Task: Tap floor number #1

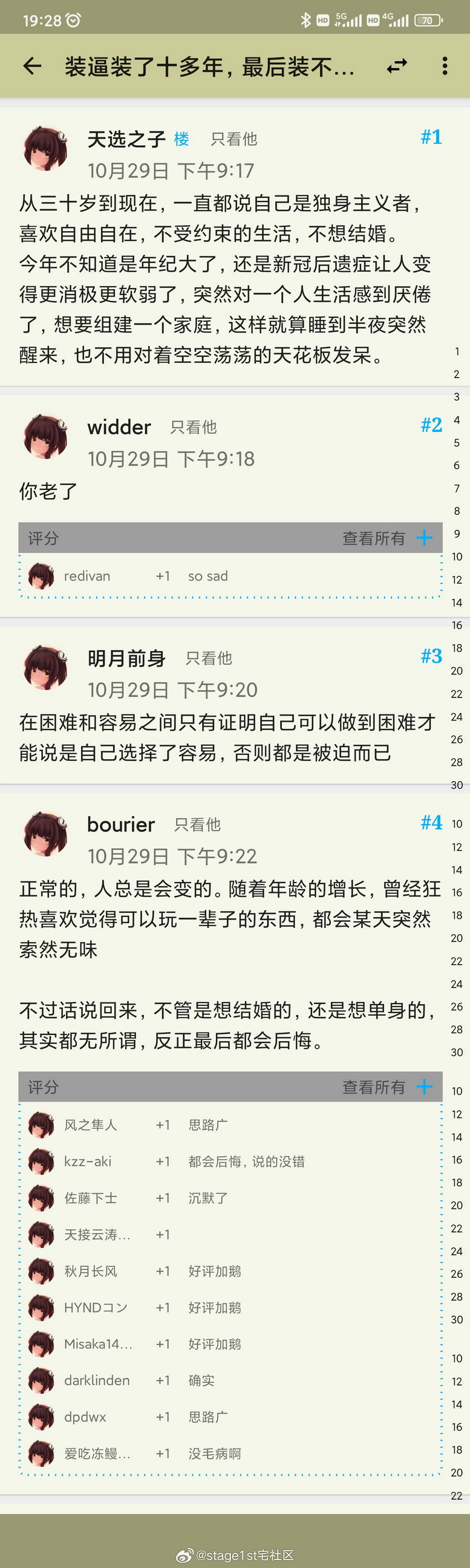Action: pos(431,137)
